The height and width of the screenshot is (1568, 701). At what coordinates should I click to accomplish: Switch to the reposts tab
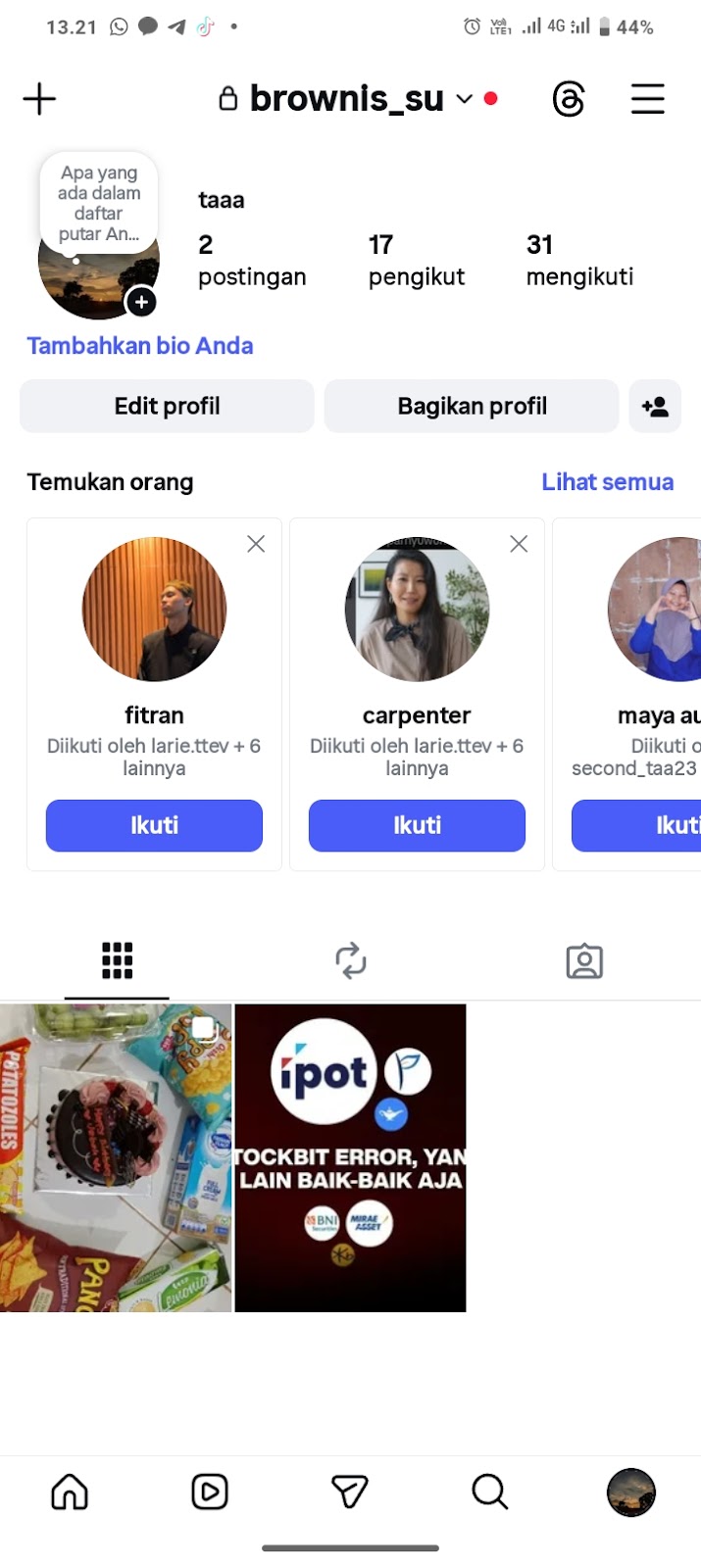350,961
